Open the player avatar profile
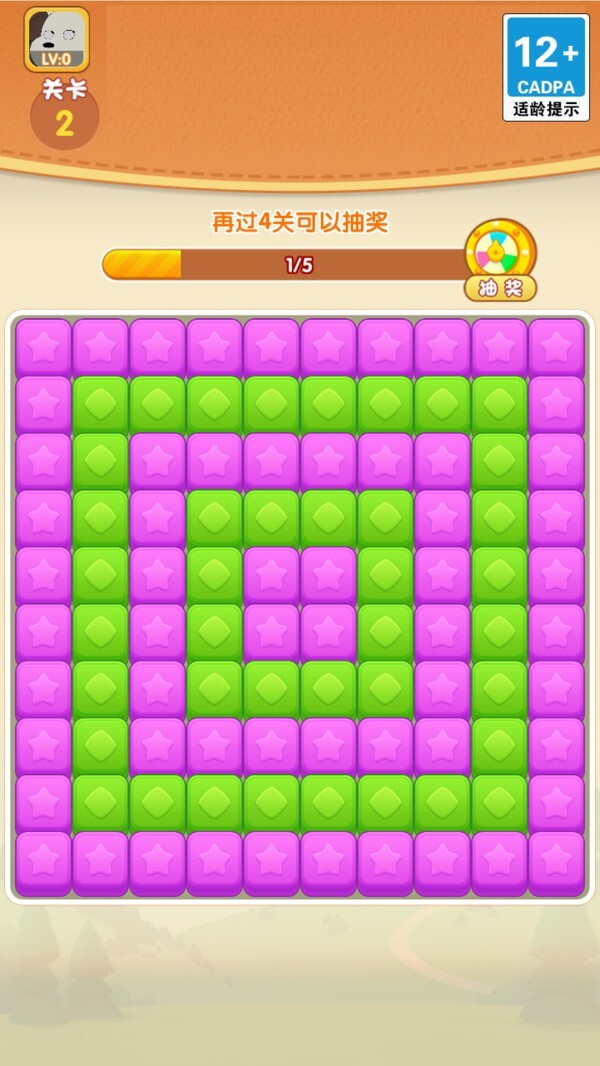The width and height of the screenshot is (600, 1066). click(57, 40)
